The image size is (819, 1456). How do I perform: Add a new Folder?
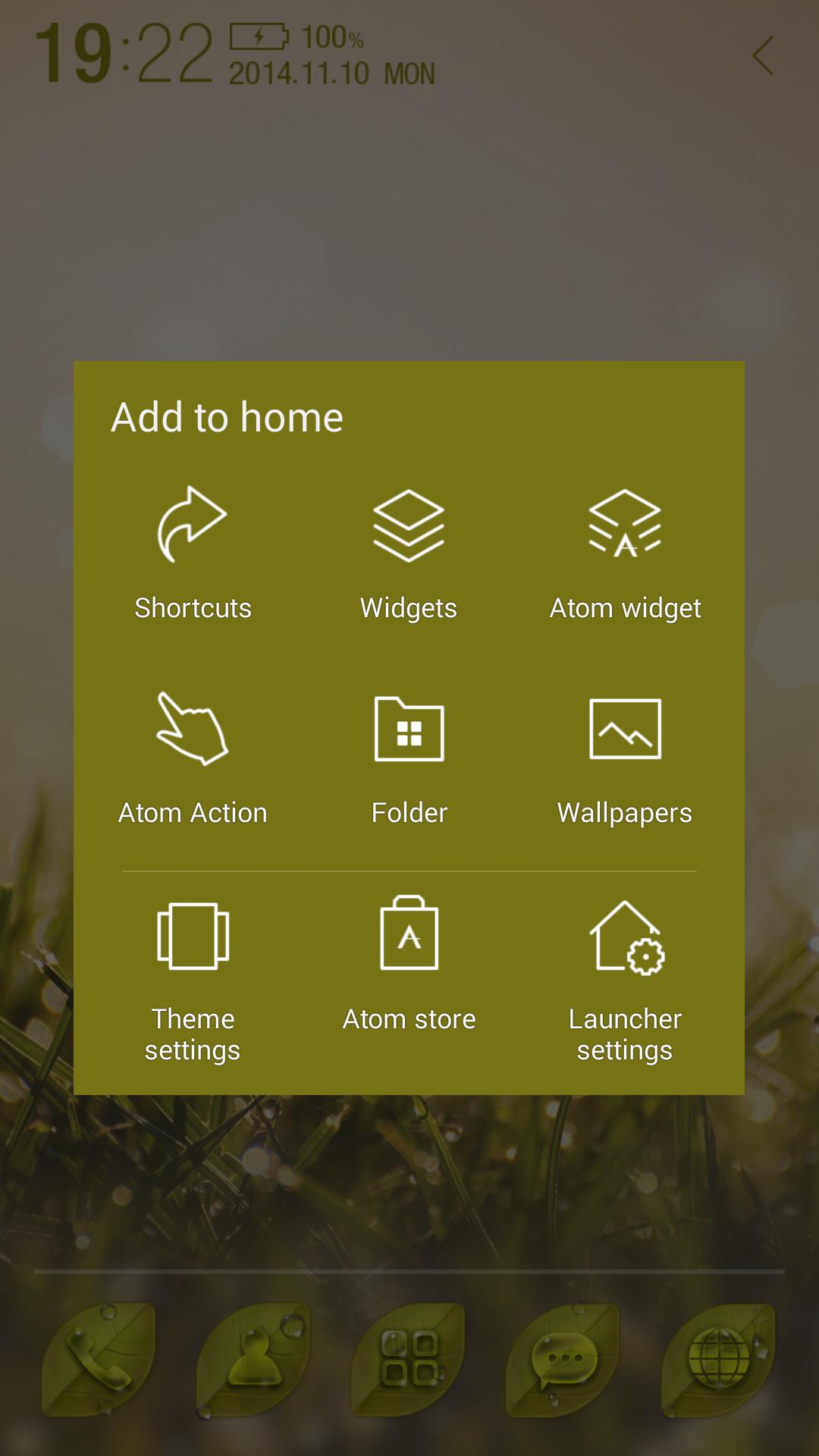pyautogui.click(x=409, y=758)
